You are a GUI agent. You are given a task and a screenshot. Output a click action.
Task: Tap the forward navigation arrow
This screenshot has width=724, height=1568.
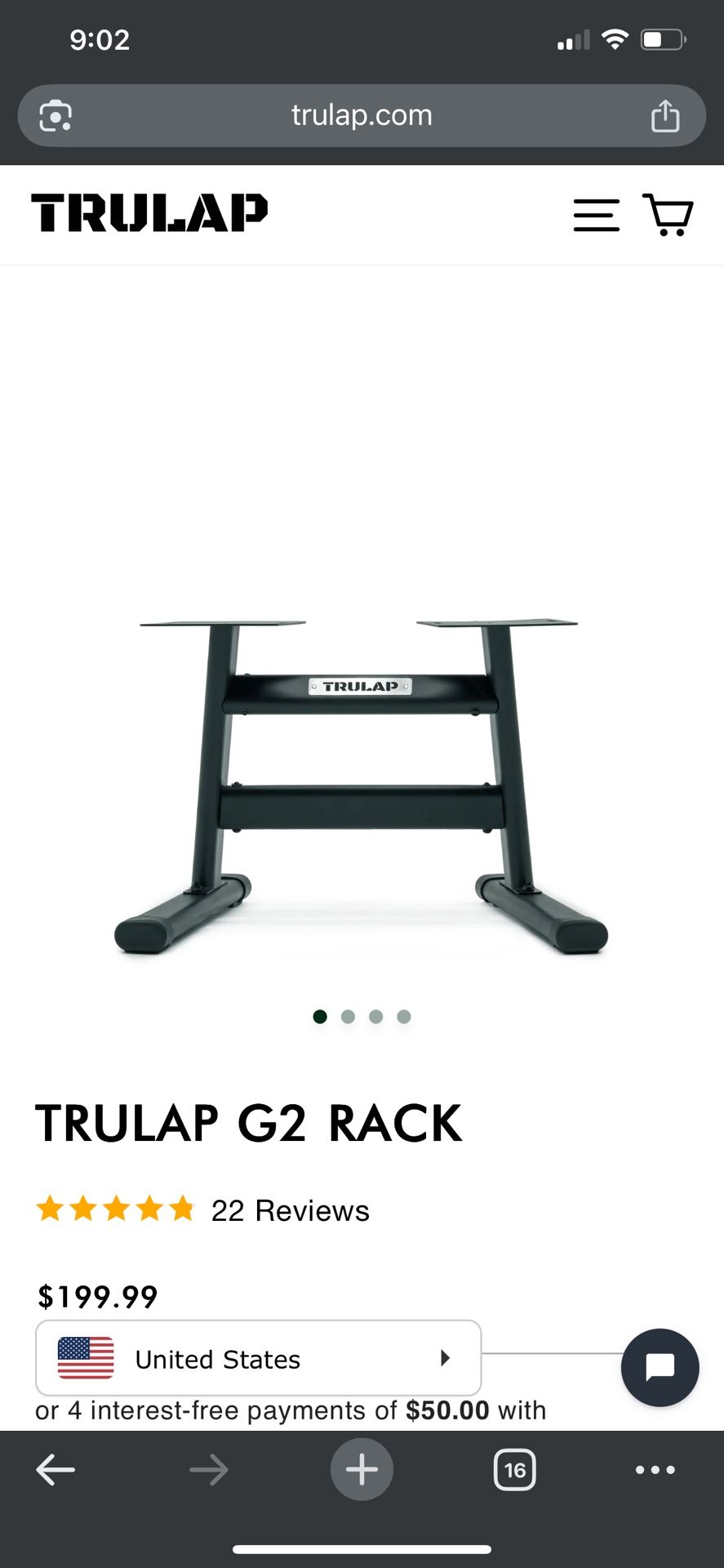point(209,1470)
